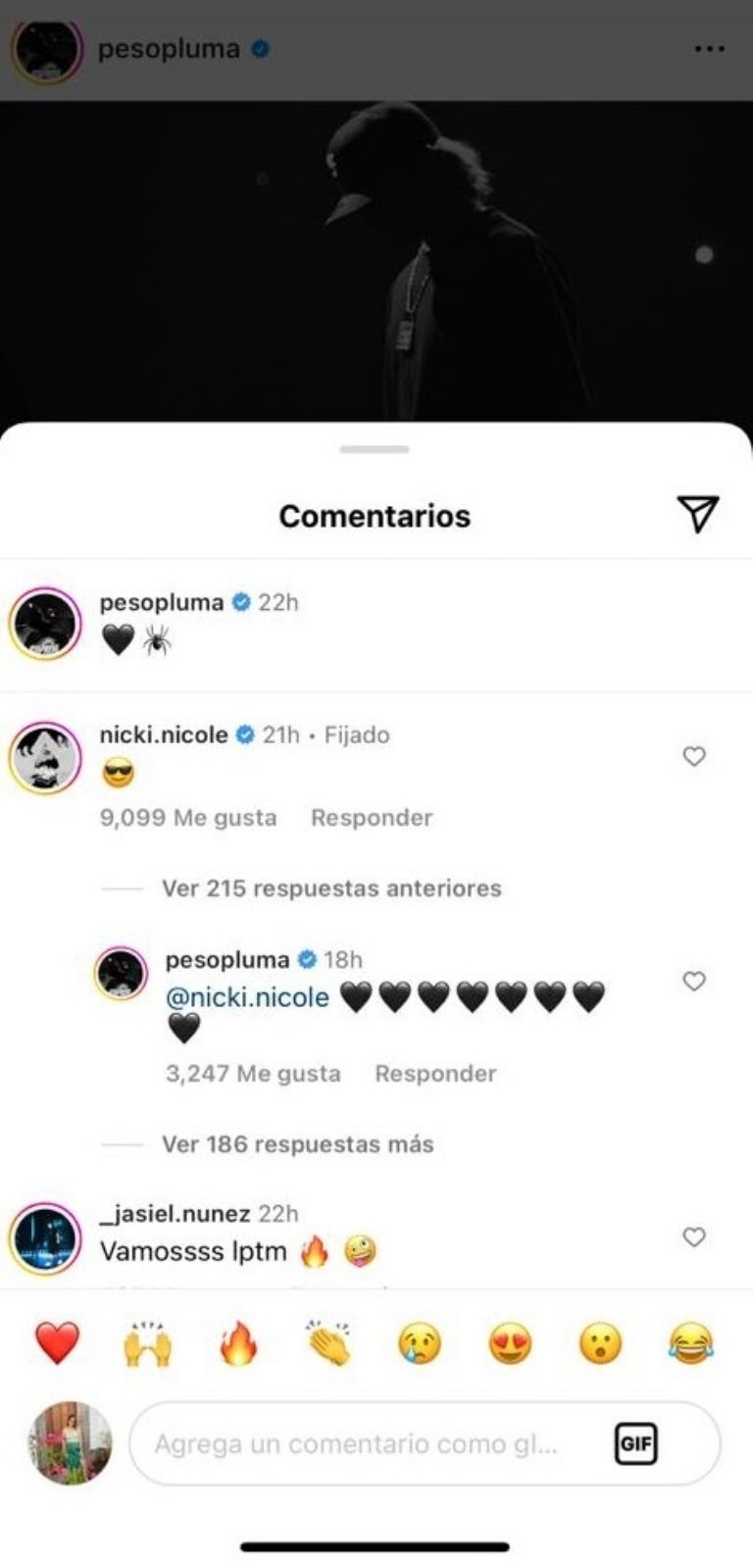753x1568 pixels.
Task: Open the three-dot post options menu
Action: pyautogui.click(x=709, y=49)
